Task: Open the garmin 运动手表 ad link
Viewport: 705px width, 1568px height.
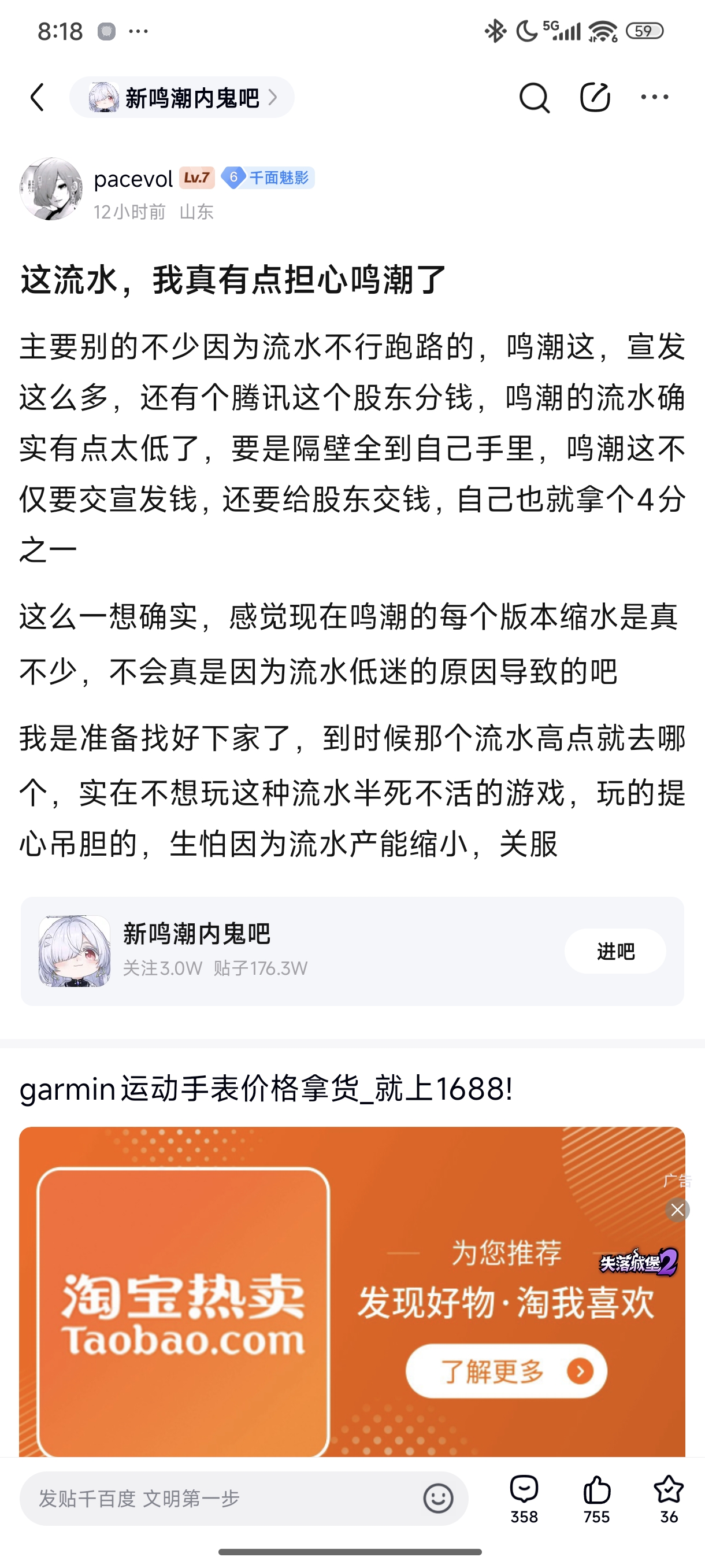Action: (x=266, y=1089)
